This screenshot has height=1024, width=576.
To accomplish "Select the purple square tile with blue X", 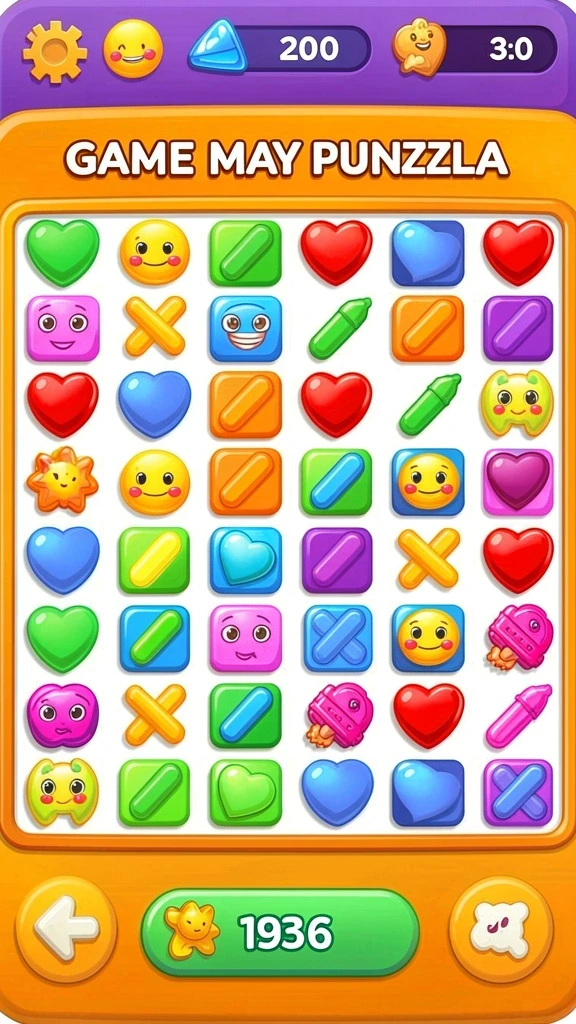I will pos(518,793).
